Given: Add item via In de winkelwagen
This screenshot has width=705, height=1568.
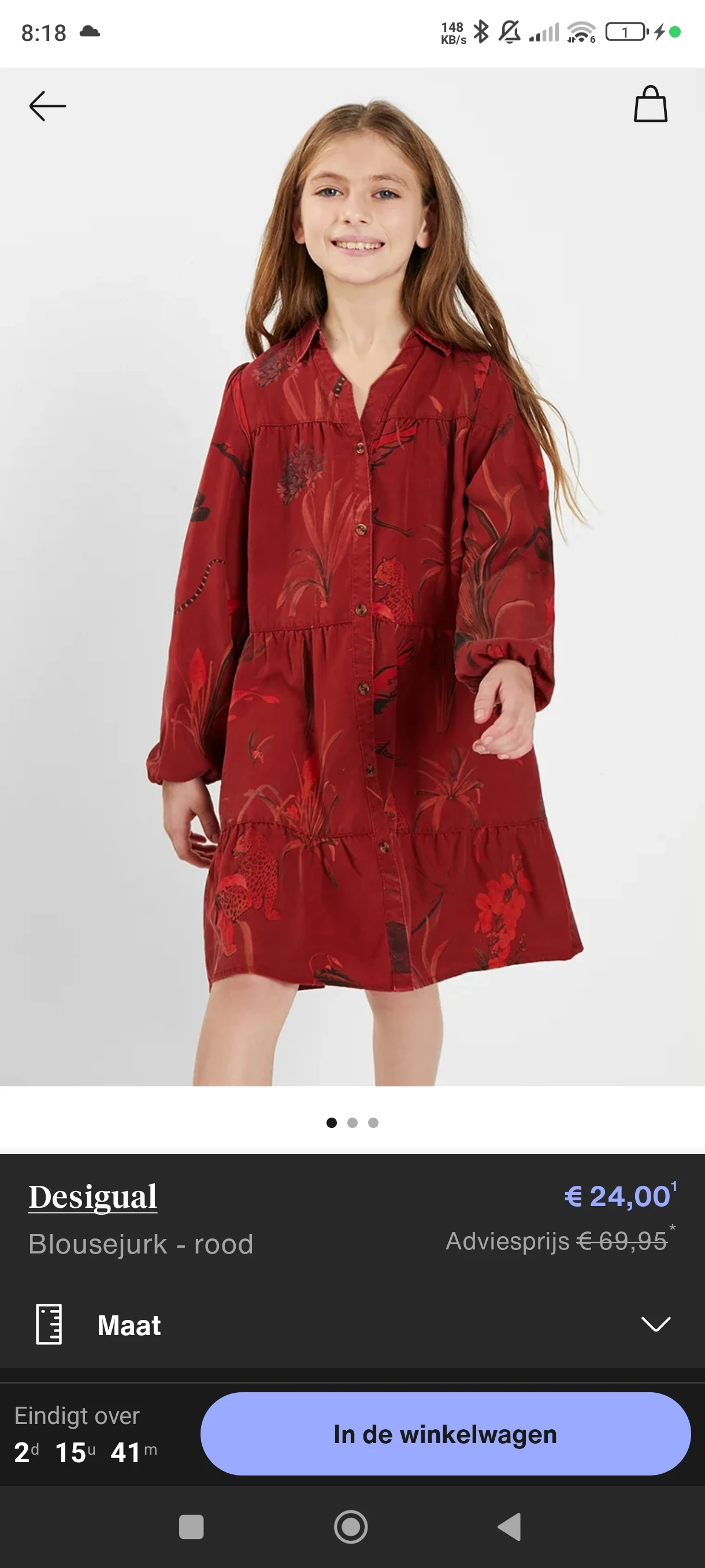Looking at the screenshot, I should [x=446, y=1433].
